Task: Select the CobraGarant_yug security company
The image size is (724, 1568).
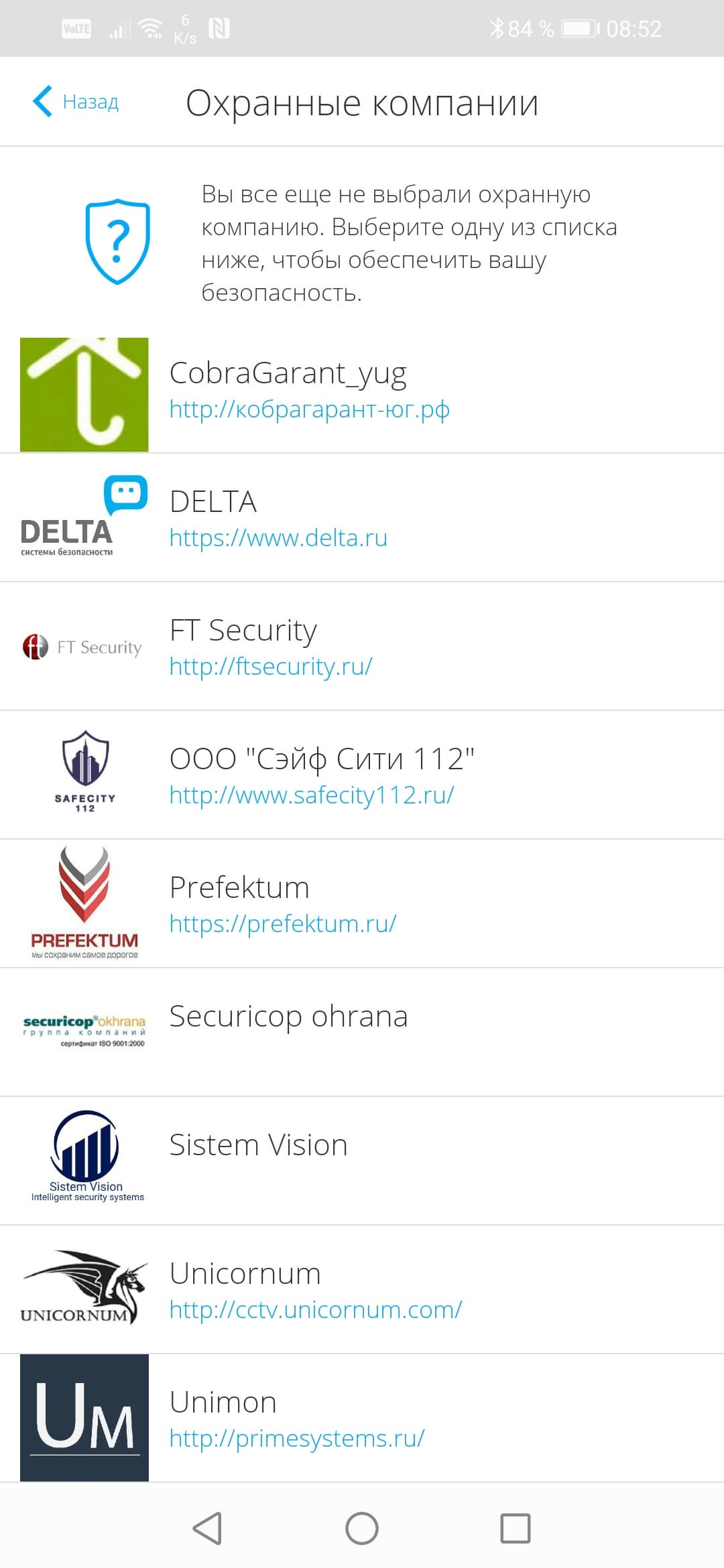Action: click(x=288, y=373)
